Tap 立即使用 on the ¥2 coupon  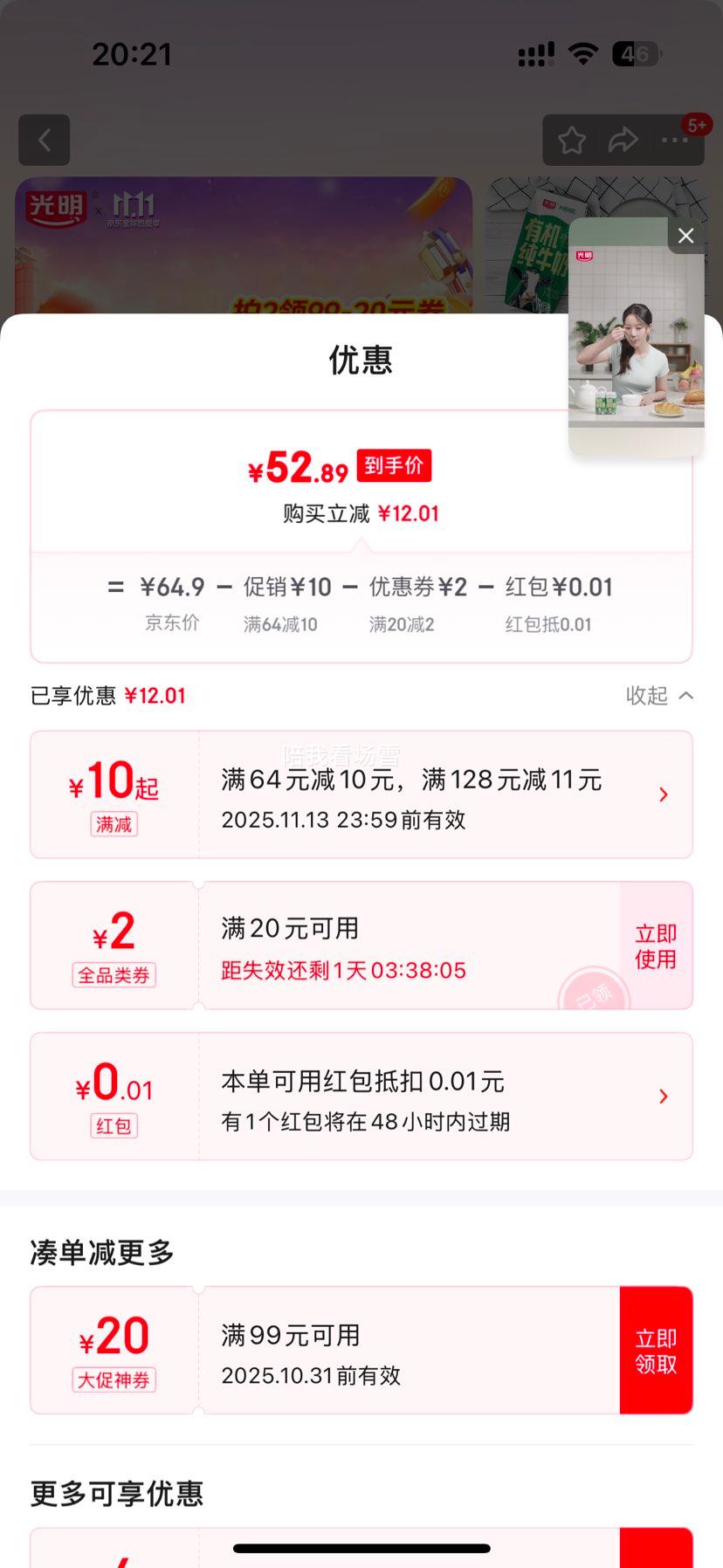(x=655, y=946)
